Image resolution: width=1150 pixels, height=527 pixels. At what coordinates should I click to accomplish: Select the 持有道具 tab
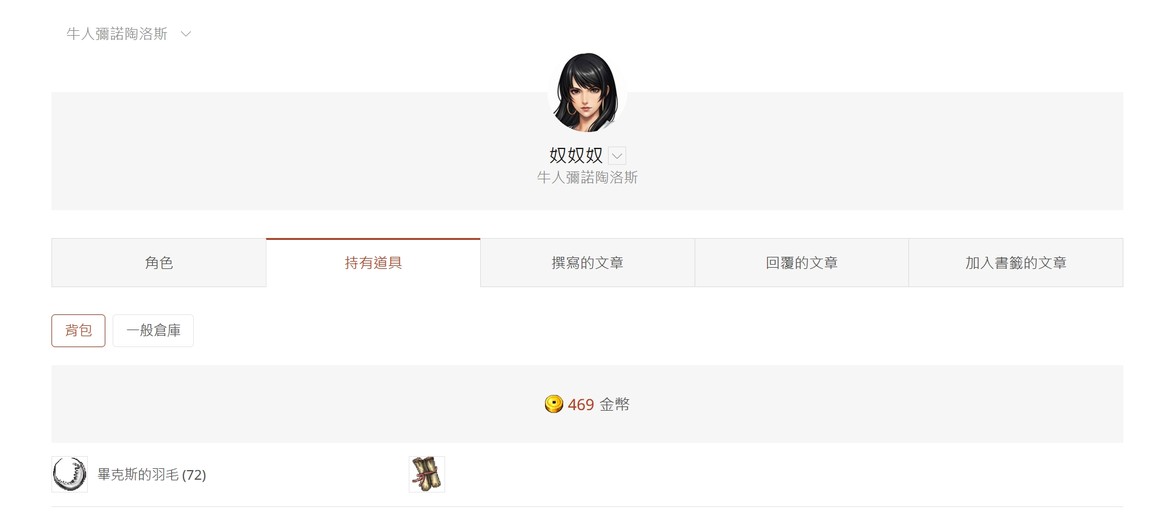pos(373,263)
